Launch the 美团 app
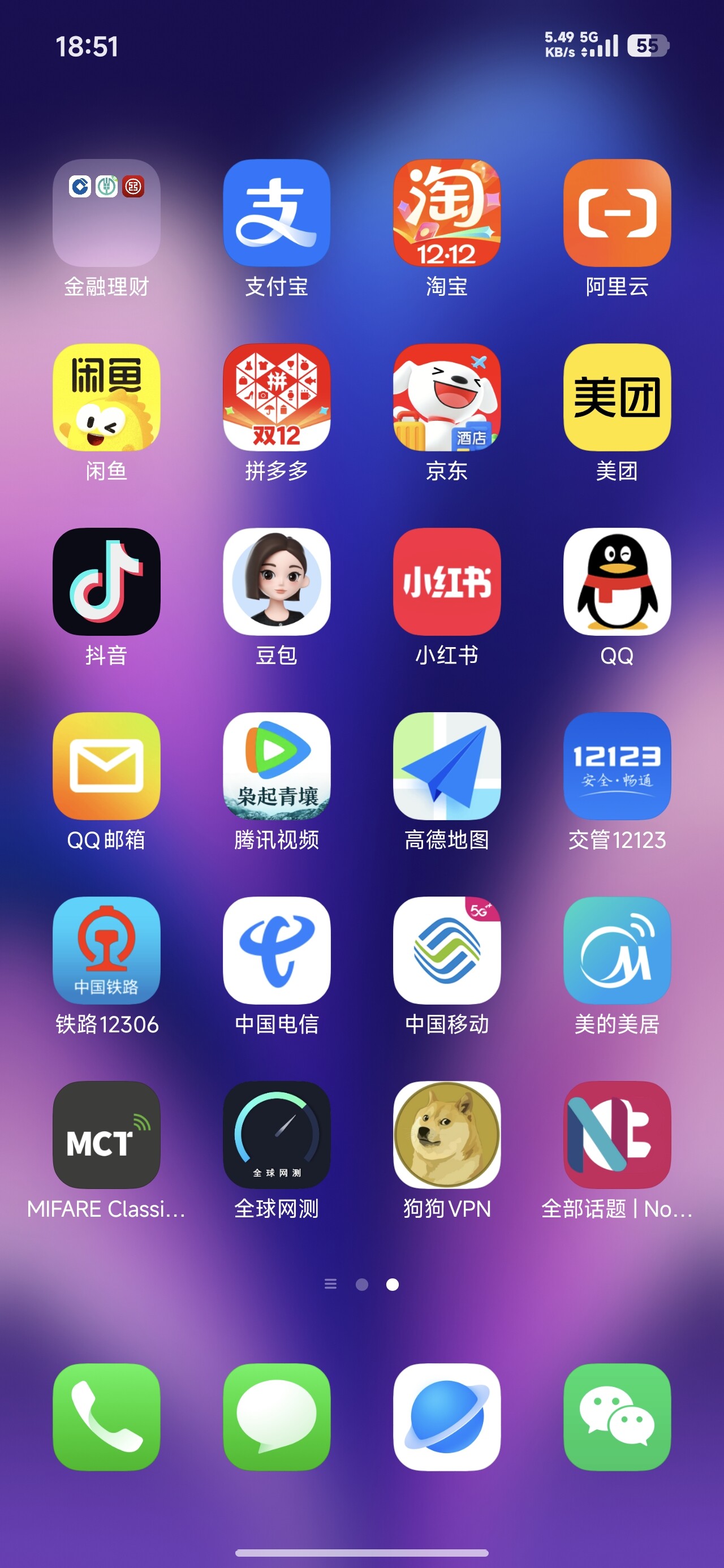Screen dimensions: 724x1568 pos(617,398)
